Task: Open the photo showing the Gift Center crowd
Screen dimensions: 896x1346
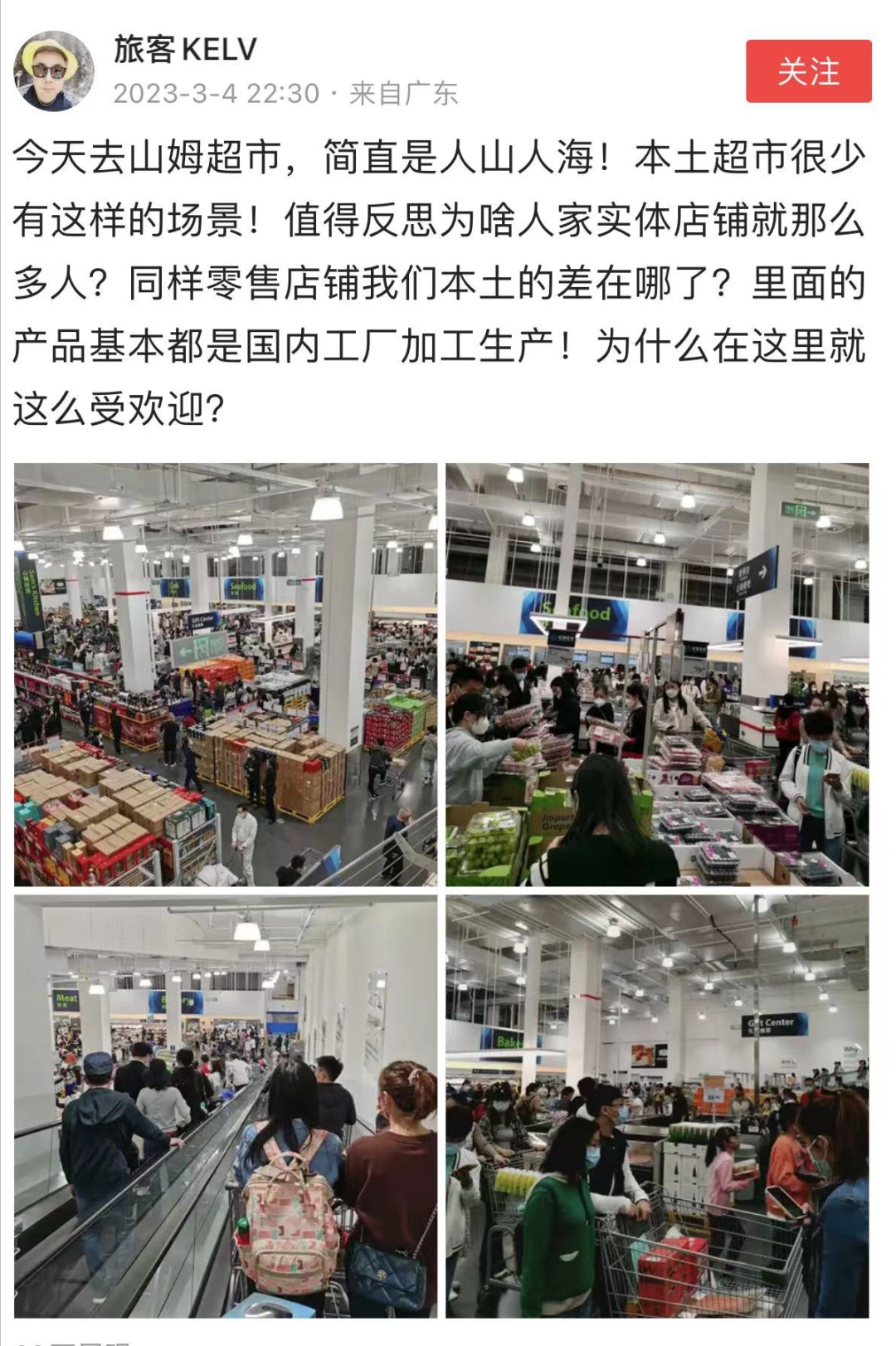Action: tap(657, 1105)
